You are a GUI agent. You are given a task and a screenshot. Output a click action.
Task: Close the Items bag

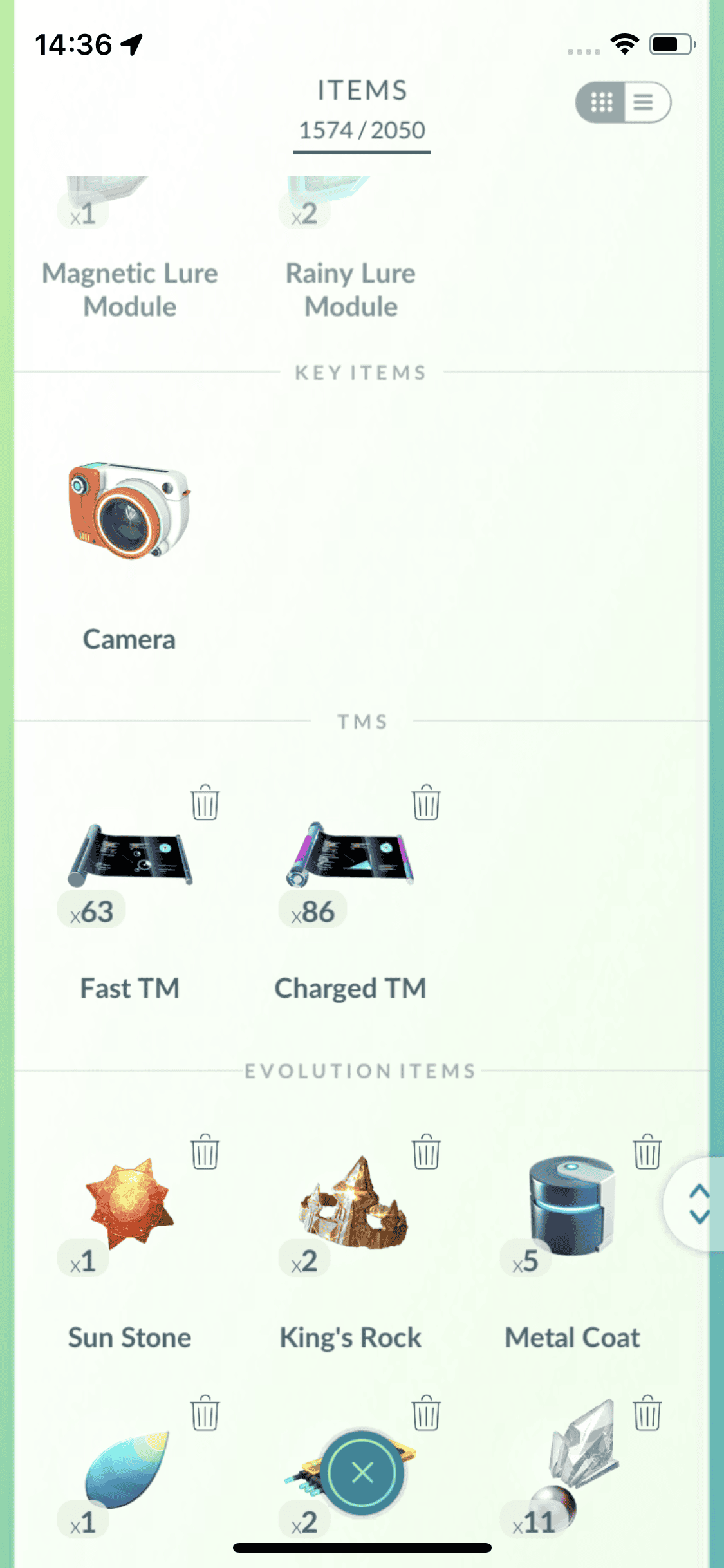pyautogui.click(x=362, y=1472)
